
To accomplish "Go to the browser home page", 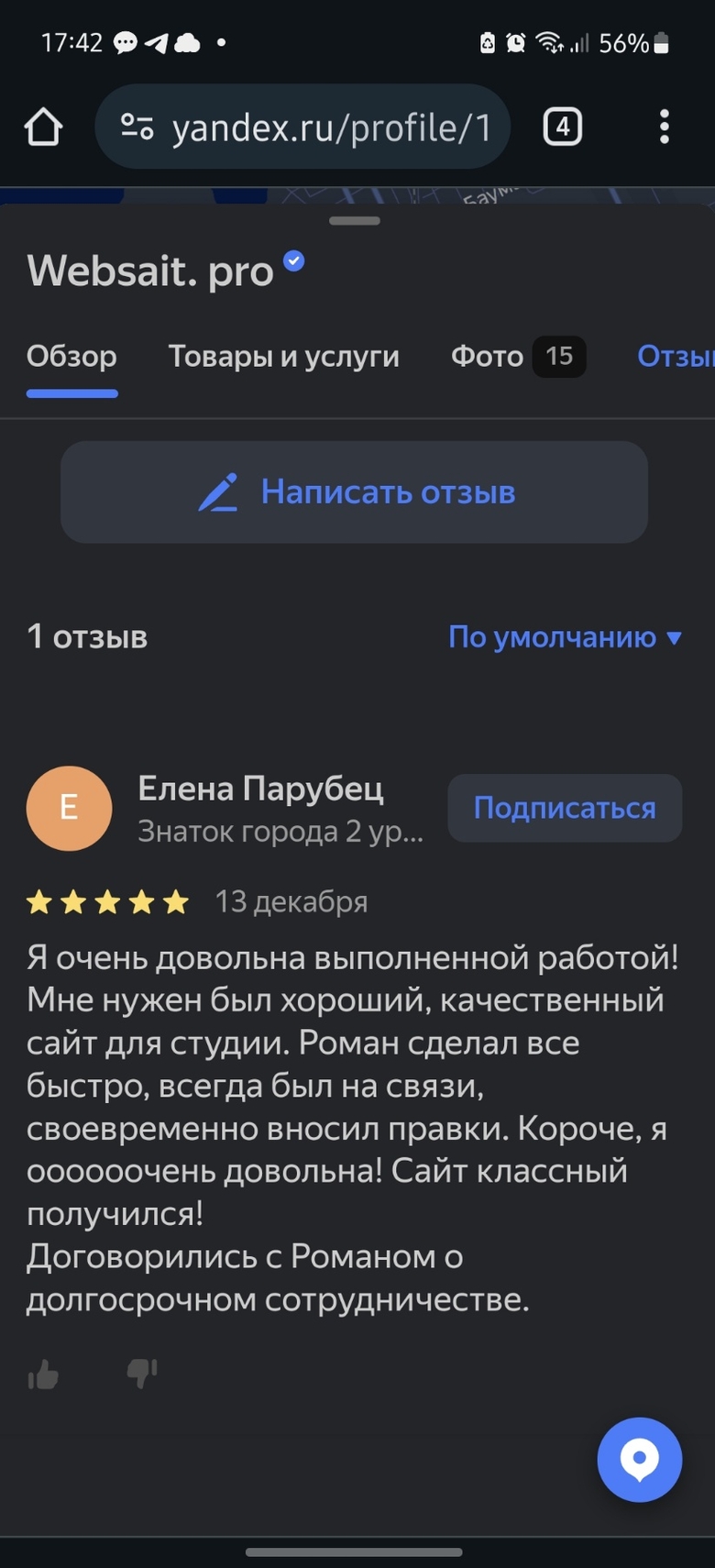I will click(43, 127).
